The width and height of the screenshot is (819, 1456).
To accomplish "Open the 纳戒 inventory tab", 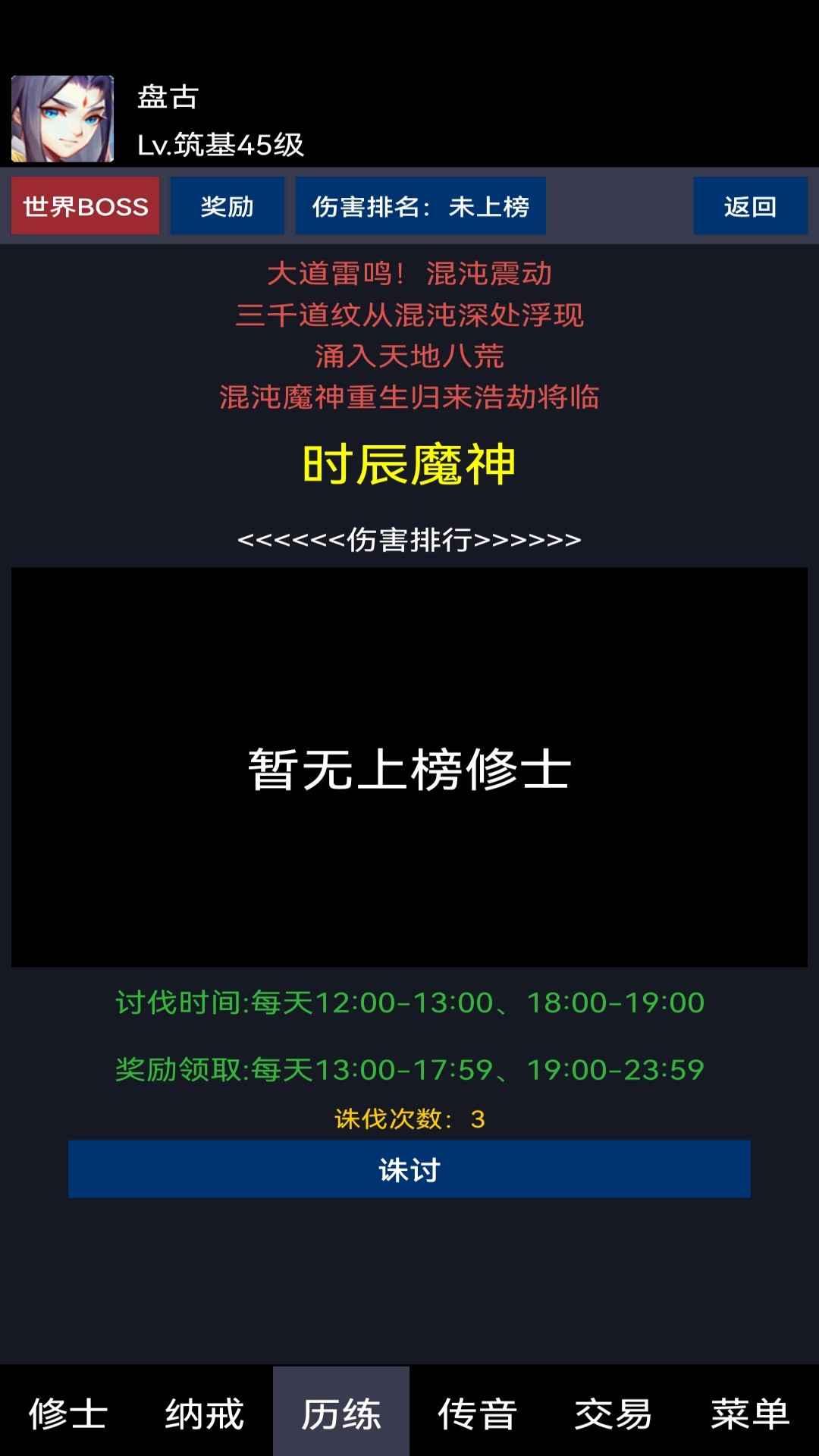I will (205, 1414).
